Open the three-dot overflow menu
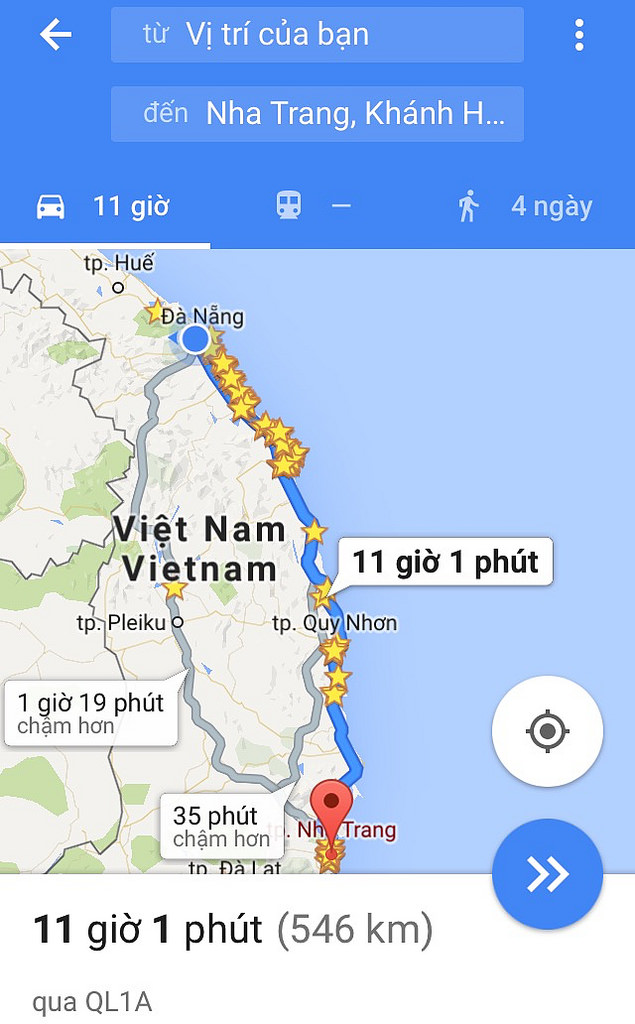This screenshot has width=635, height=1024. point(579,35)
